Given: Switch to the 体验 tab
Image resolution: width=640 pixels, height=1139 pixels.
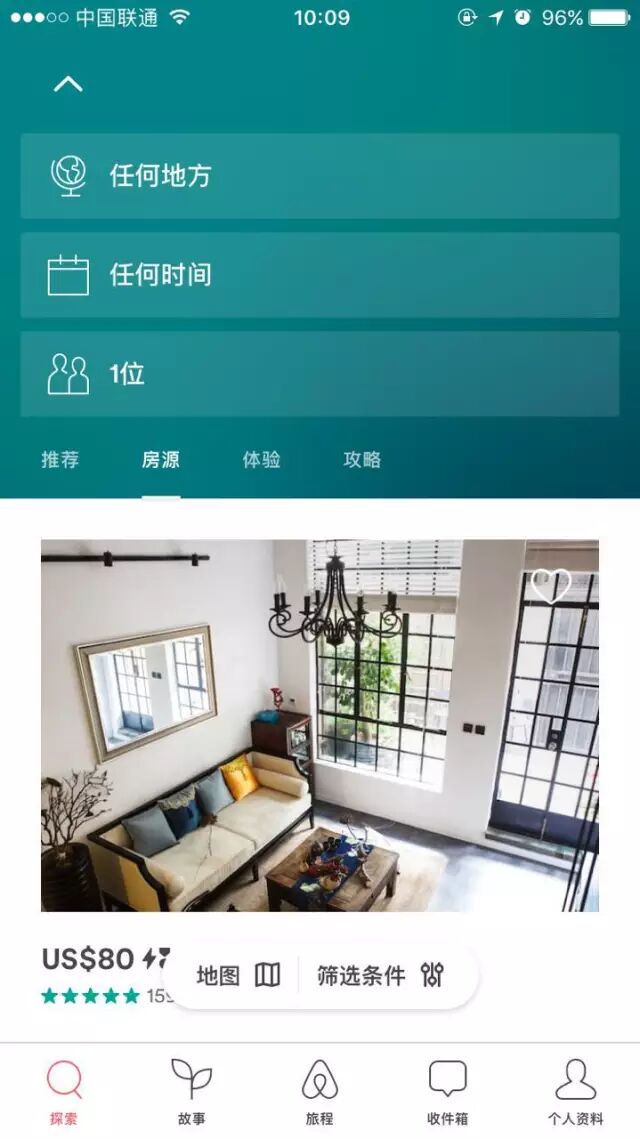Looking at the screenshot, I should click(261, 460).
